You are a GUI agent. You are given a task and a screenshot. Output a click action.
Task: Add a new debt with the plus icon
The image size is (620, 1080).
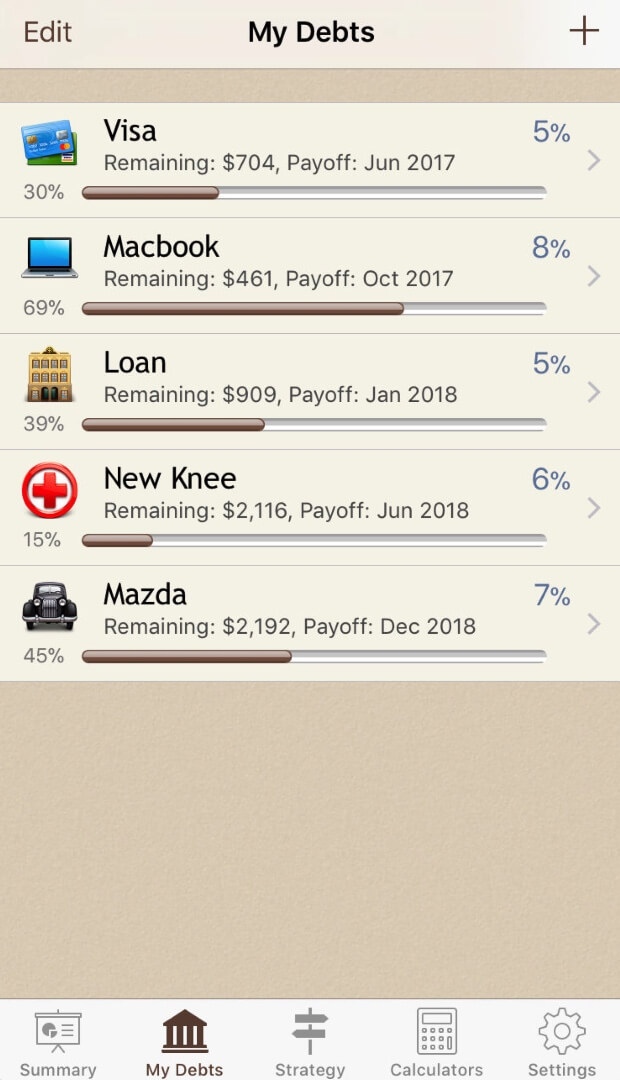click(583, 31)
